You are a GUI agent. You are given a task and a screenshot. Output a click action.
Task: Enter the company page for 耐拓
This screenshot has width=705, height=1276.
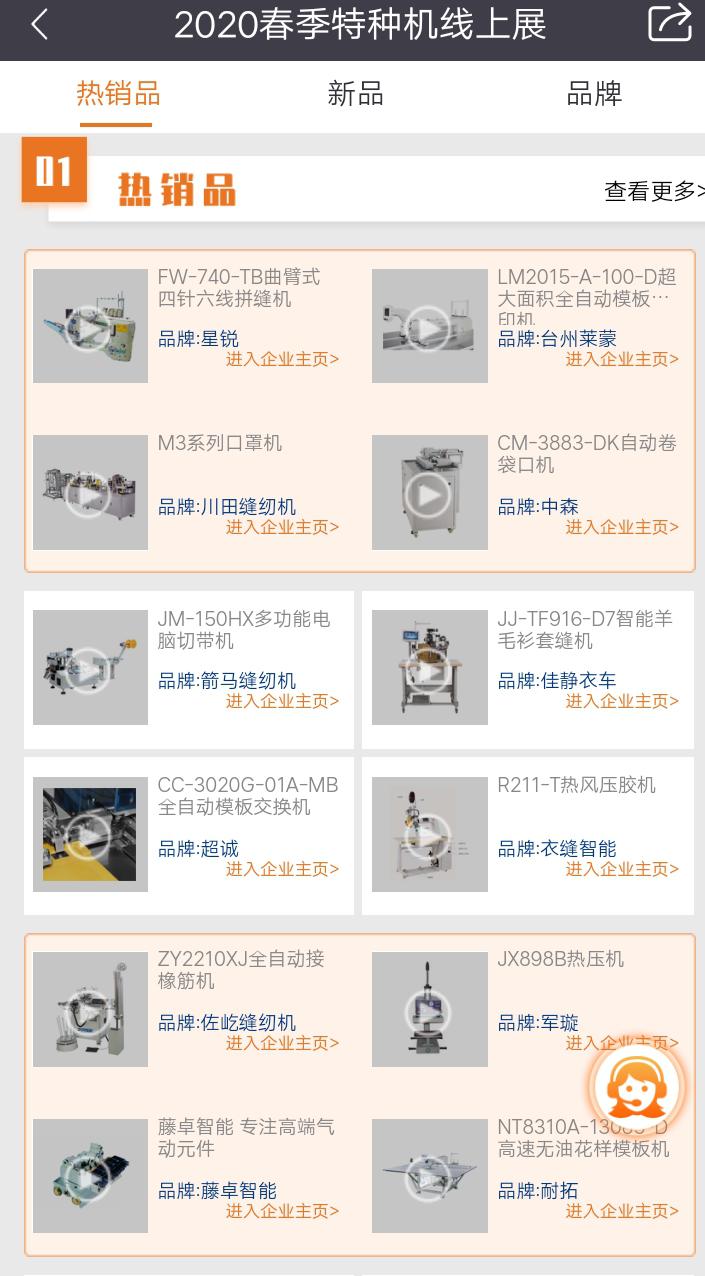(621, 1211)
